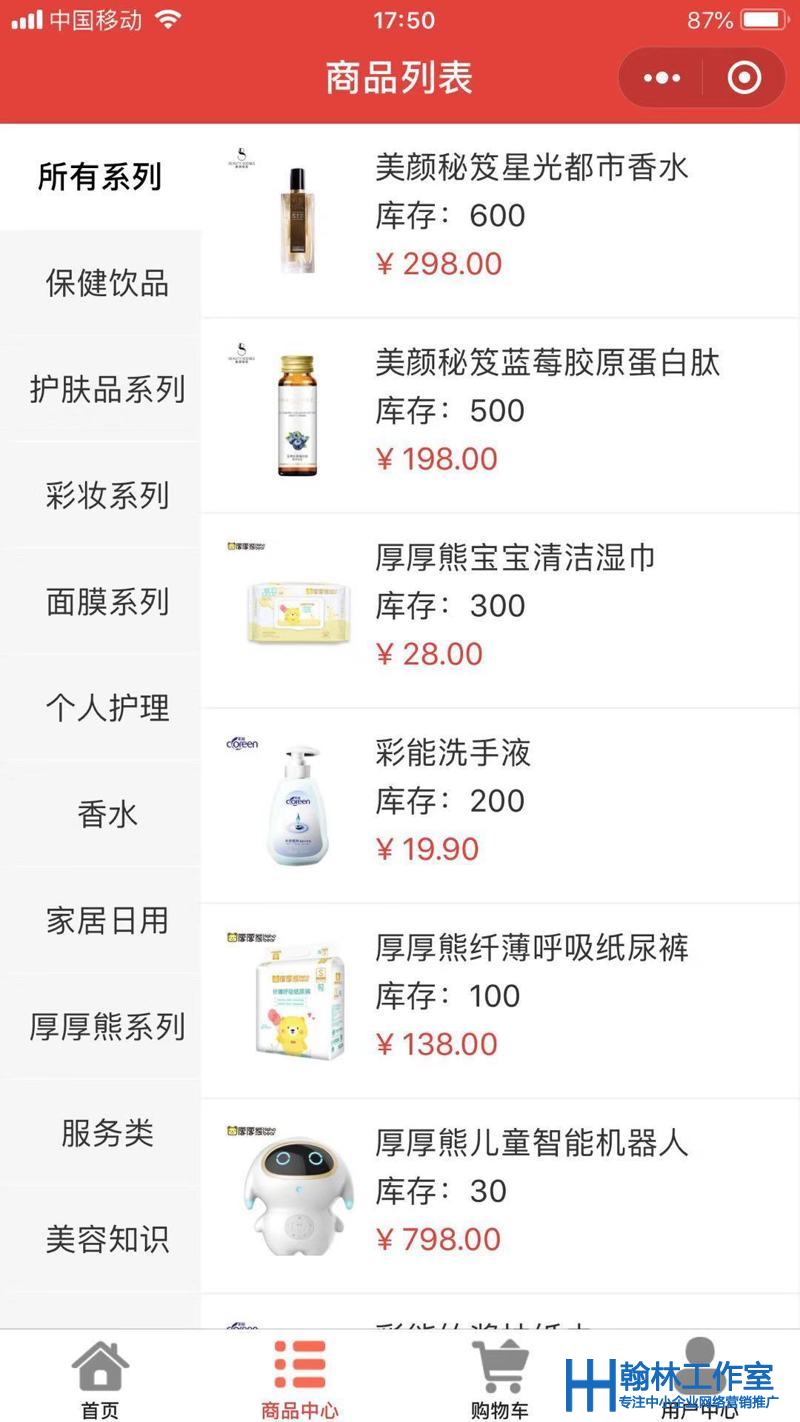The image size is (800, 1422).
Task: Show the 彩妆系列 category
Action: pyautogui.click(x=107, y=495)
